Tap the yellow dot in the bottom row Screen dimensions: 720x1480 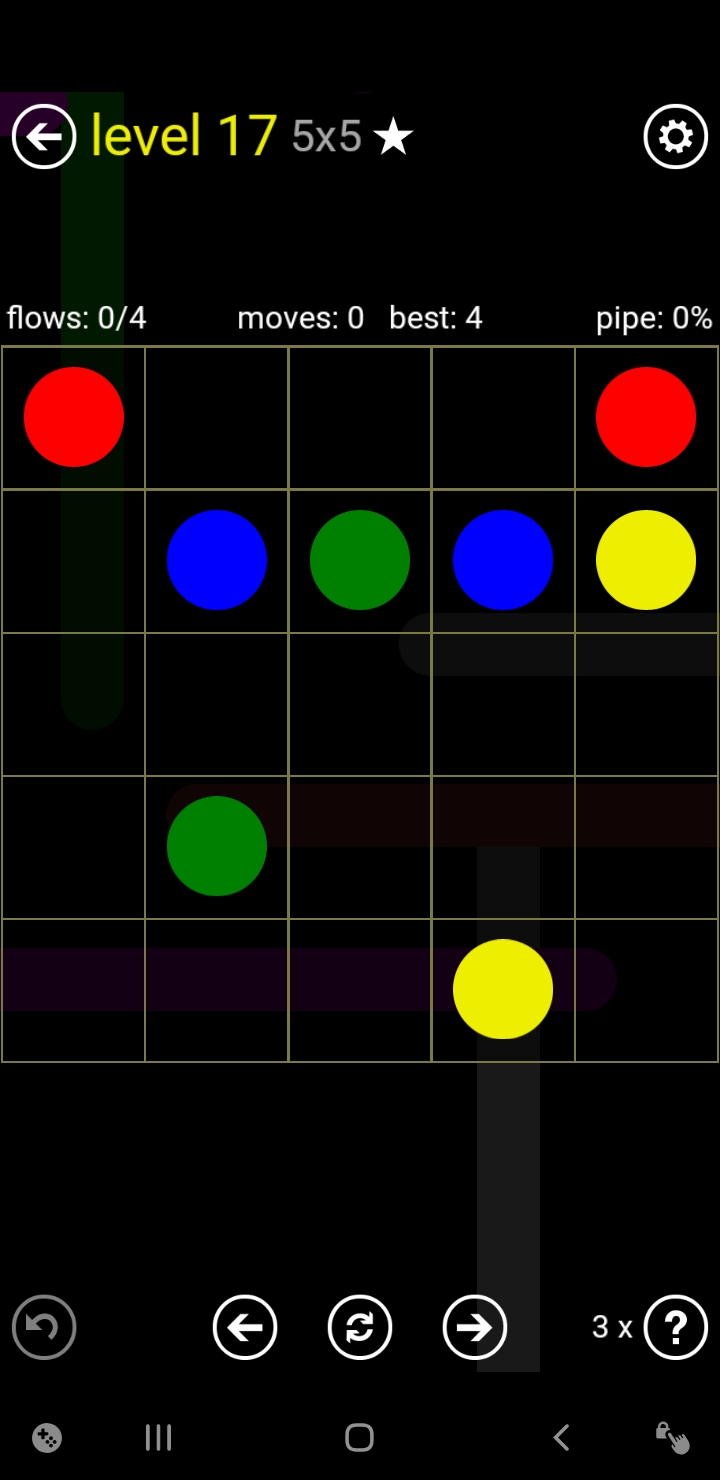tap(503, 989)
